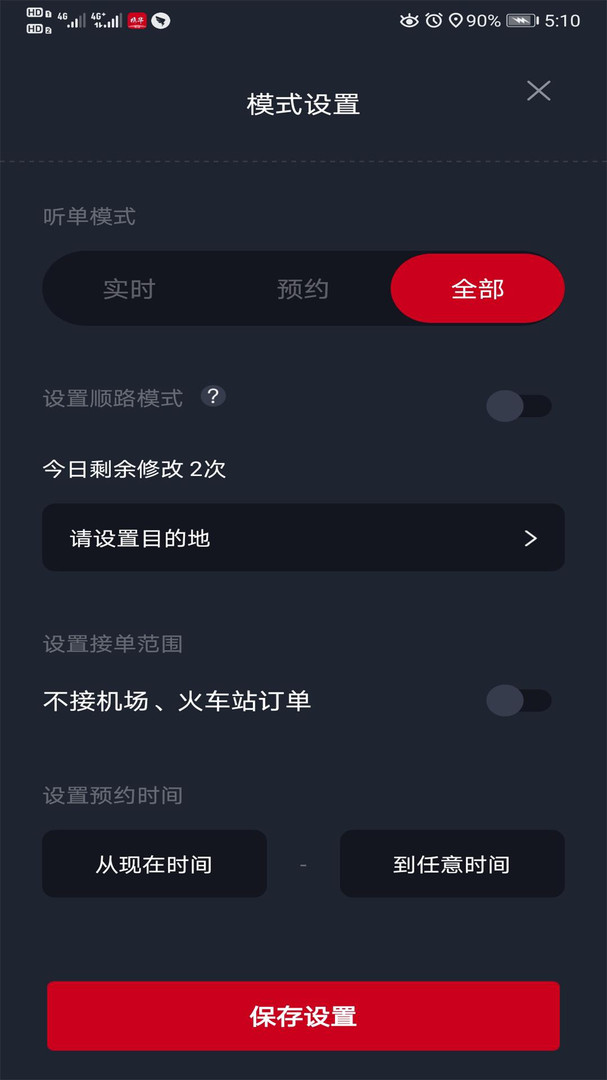Select the 预约 order mode
This screenshot has width=607, height=1080.
tap(303, 289)
